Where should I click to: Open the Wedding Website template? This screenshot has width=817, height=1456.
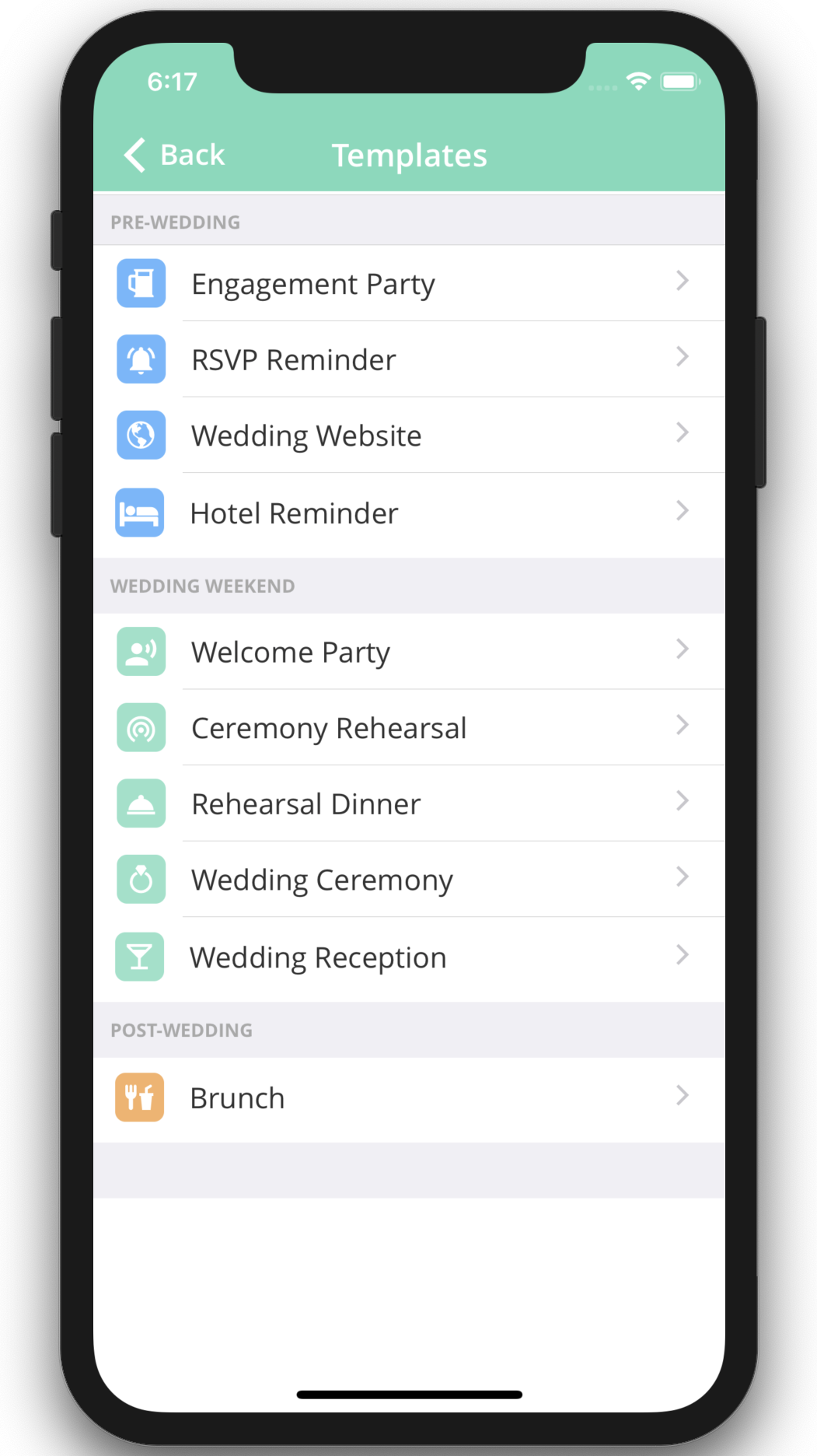coord(408,436)
